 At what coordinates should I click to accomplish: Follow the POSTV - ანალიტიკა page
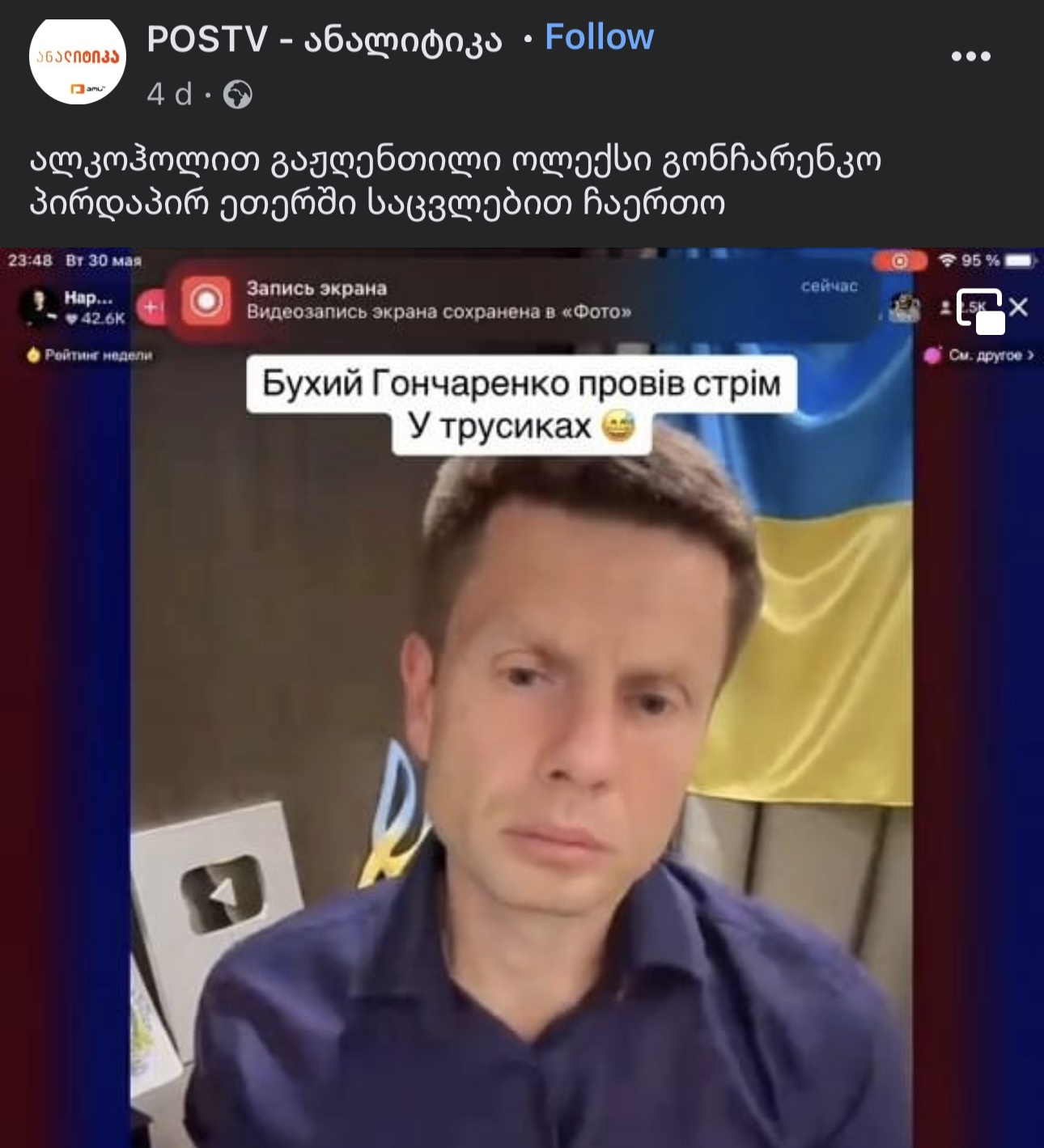click(599, 38)
